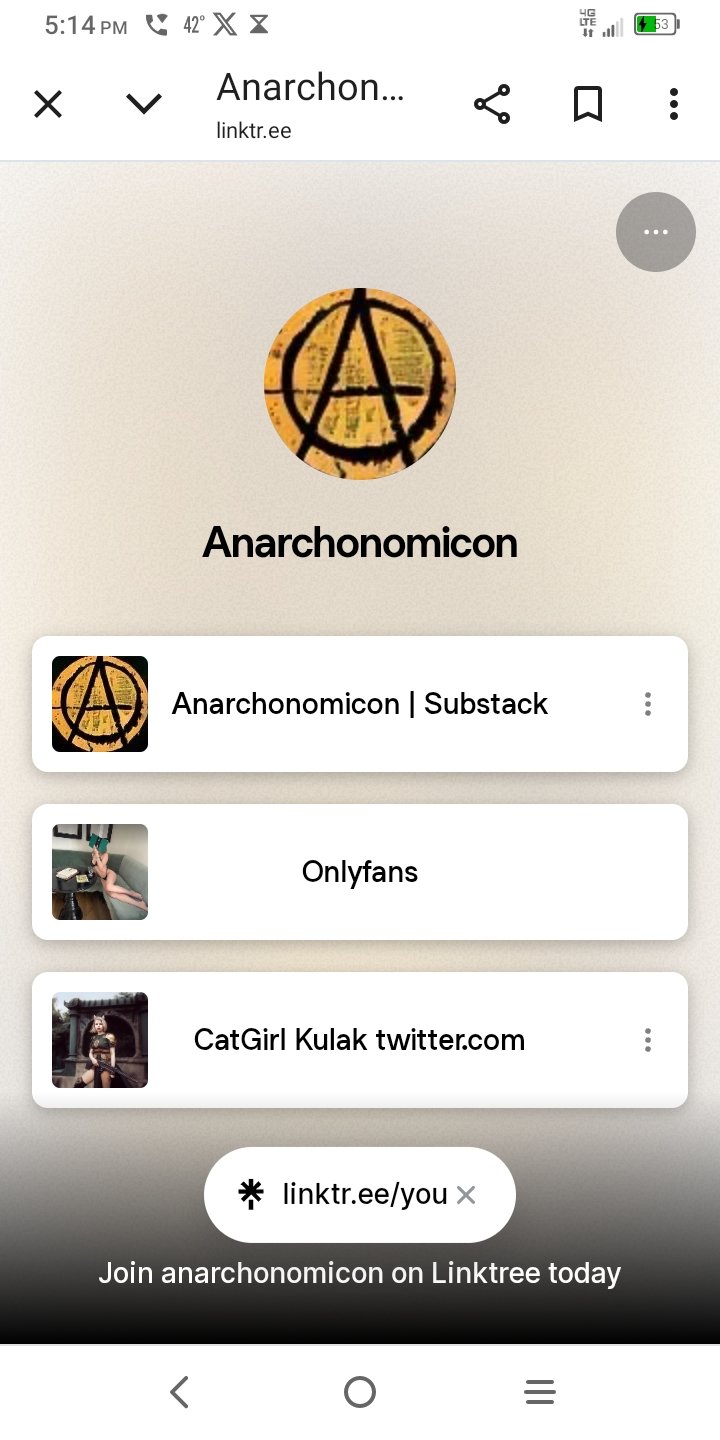The height and width of the screenshot is (1440, 720).
Task: Open the Anarchonomicon Substack link
Action: [x=359, y=704]
